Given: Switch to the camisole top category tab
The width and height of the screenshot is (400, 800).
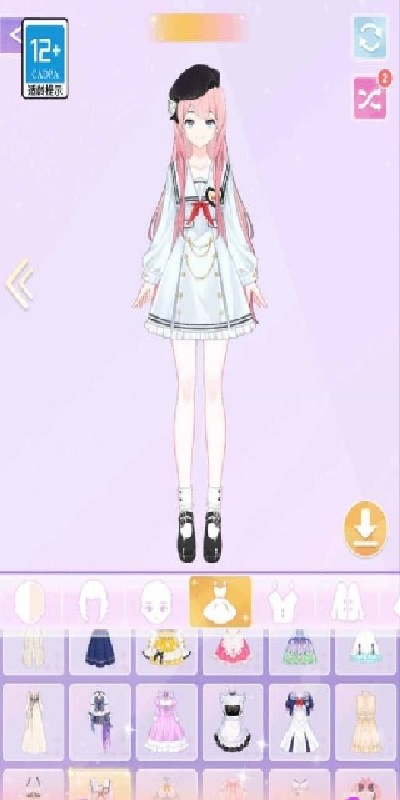Looking at the screenshot, I should tap(283, 602).
